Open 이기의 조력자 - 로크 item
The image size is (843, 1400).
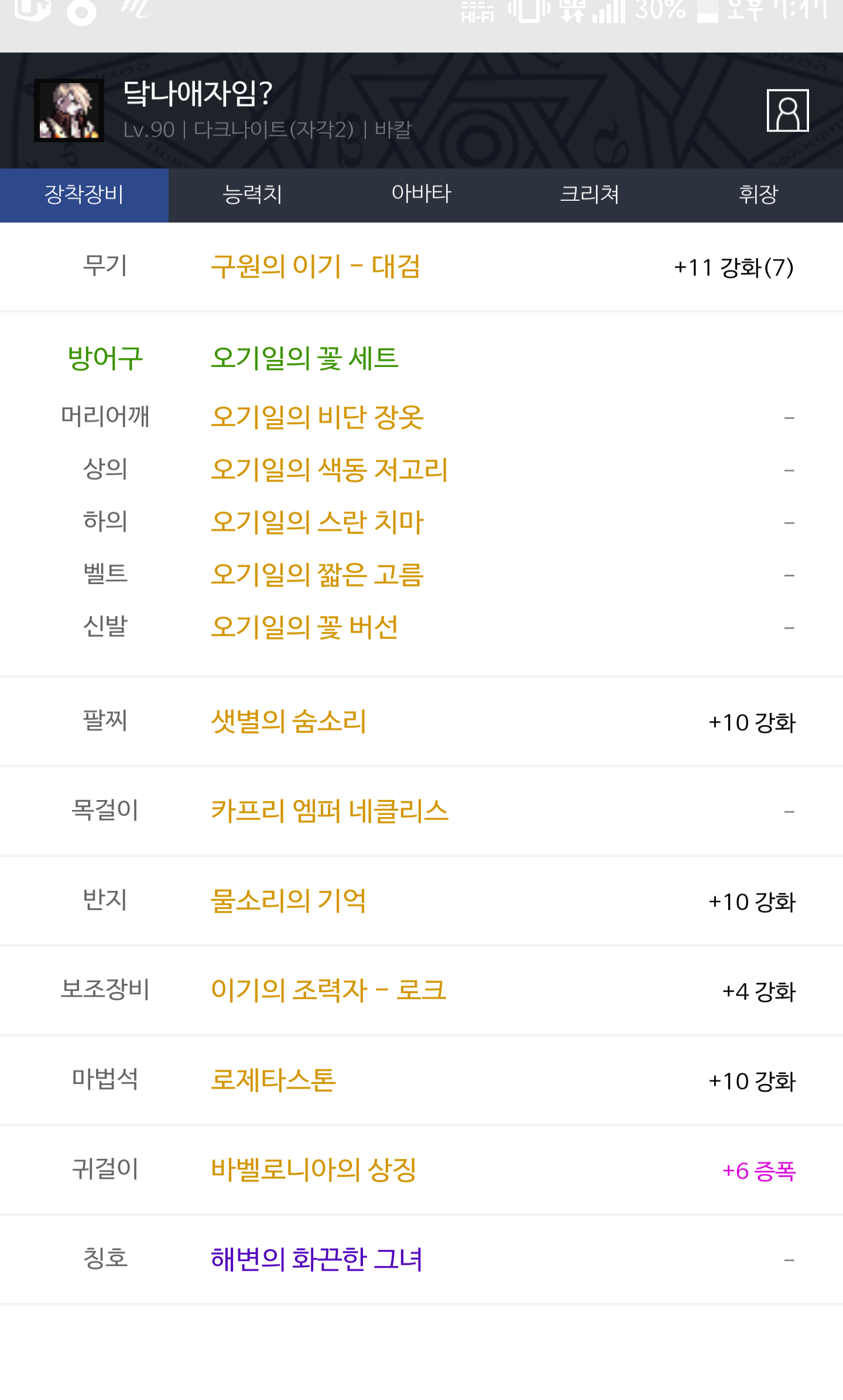click(328, 990)
